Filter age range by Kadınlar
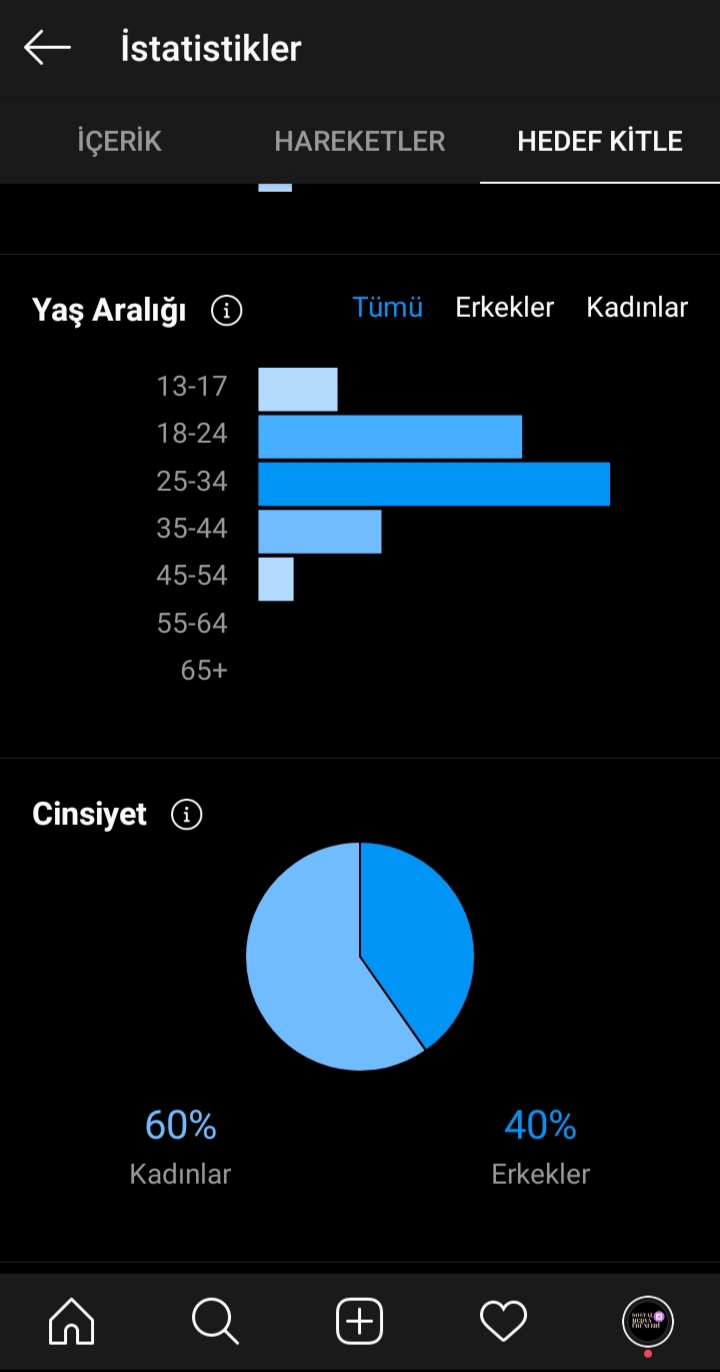Screen dimensions: 720x1372 [x=637, y=307]
